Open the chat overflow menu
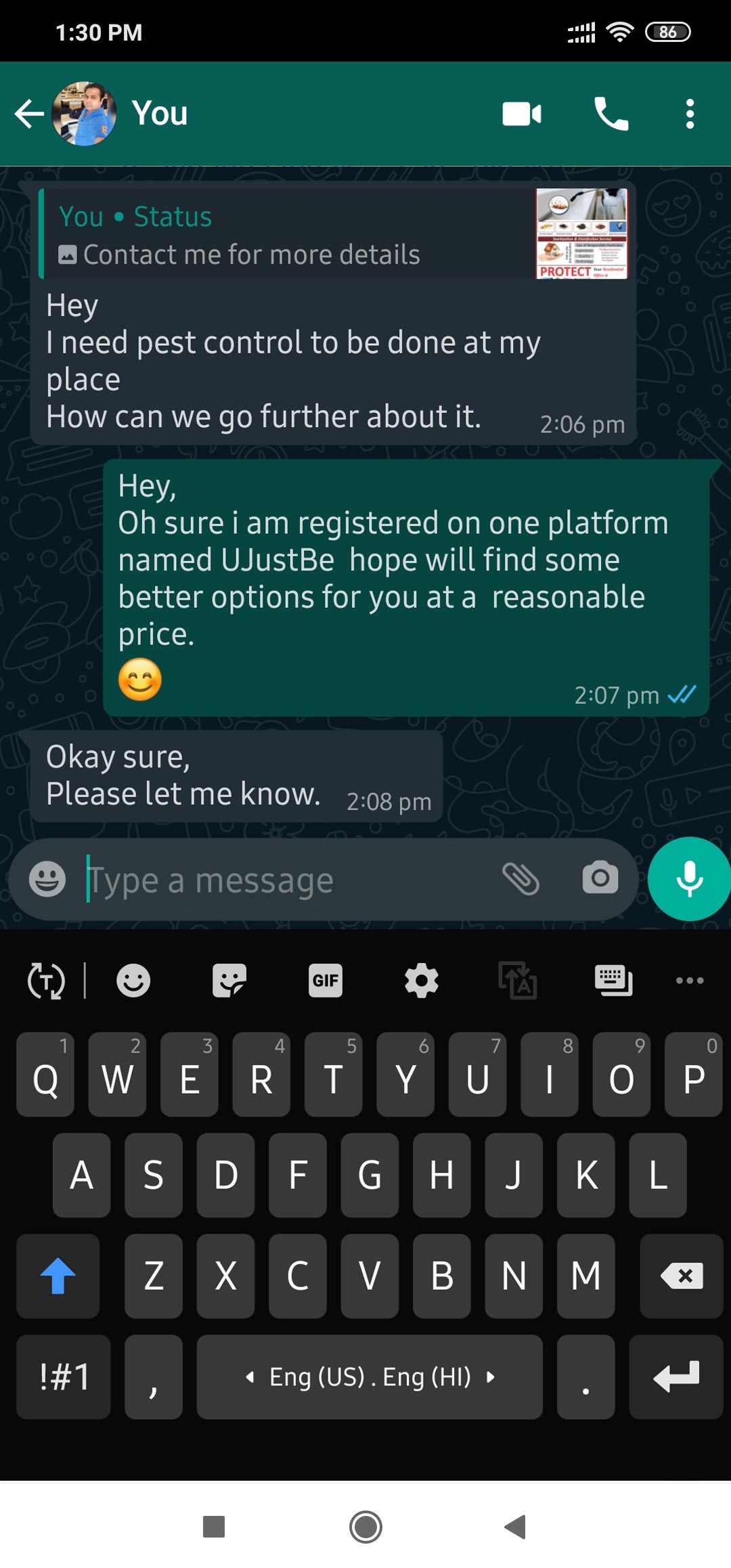The width and height of the screenshot is (731, 1568). [690, 114]
